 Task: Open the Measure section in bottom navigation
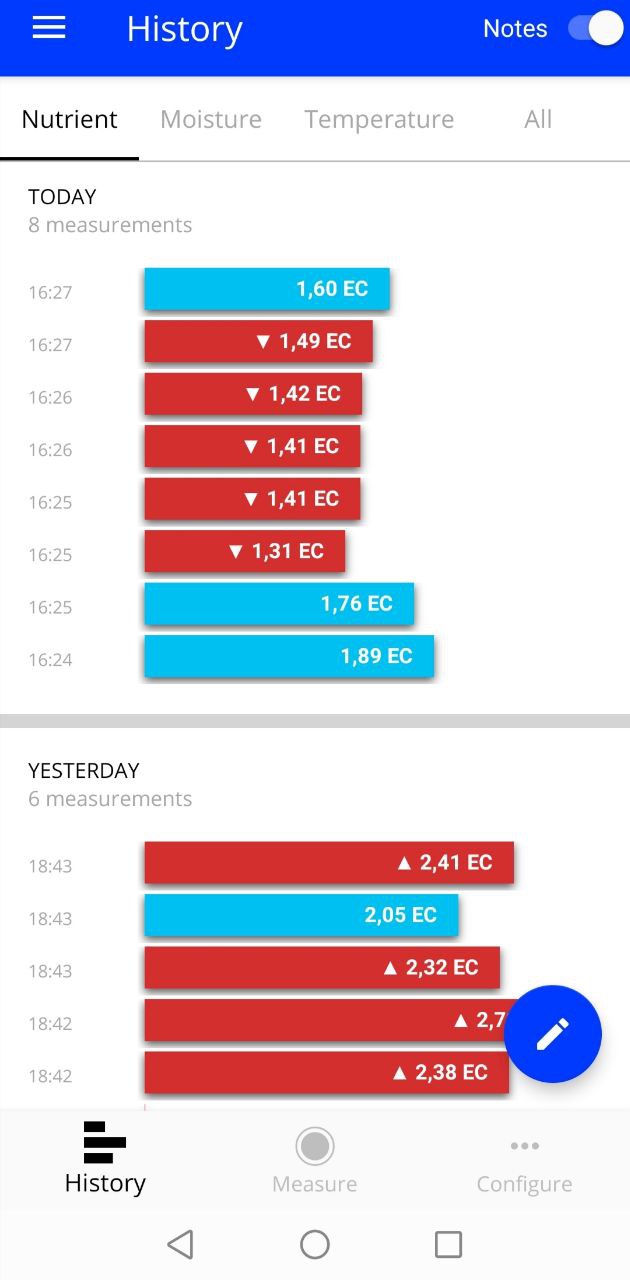click(x=314, y=1160)
